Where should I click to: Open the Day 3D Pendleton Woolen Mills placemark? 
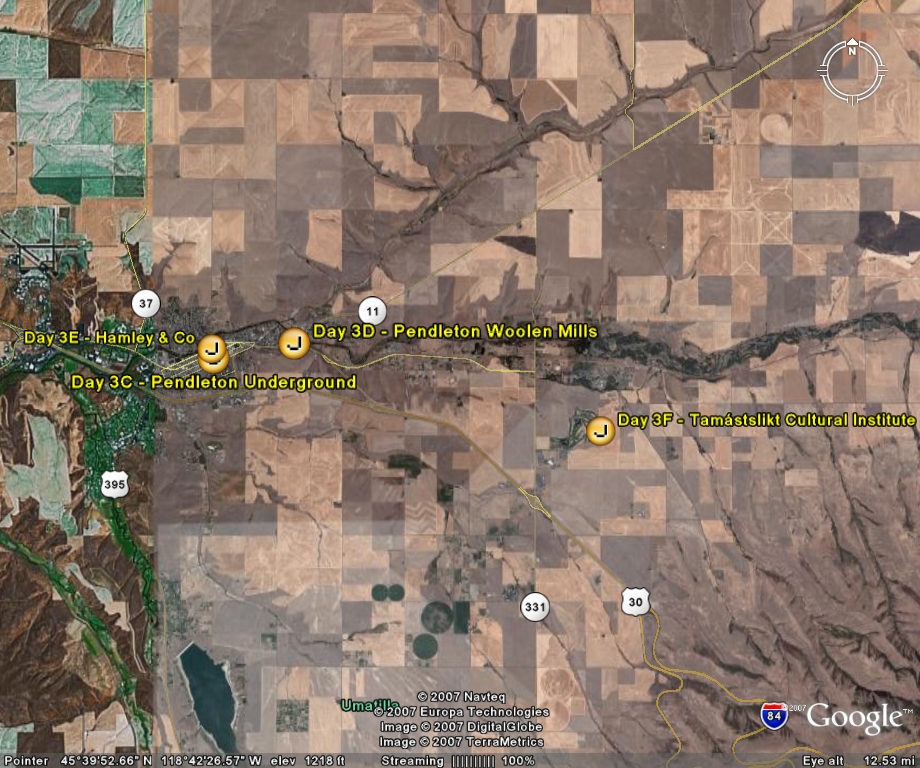(x=293, y=343)
